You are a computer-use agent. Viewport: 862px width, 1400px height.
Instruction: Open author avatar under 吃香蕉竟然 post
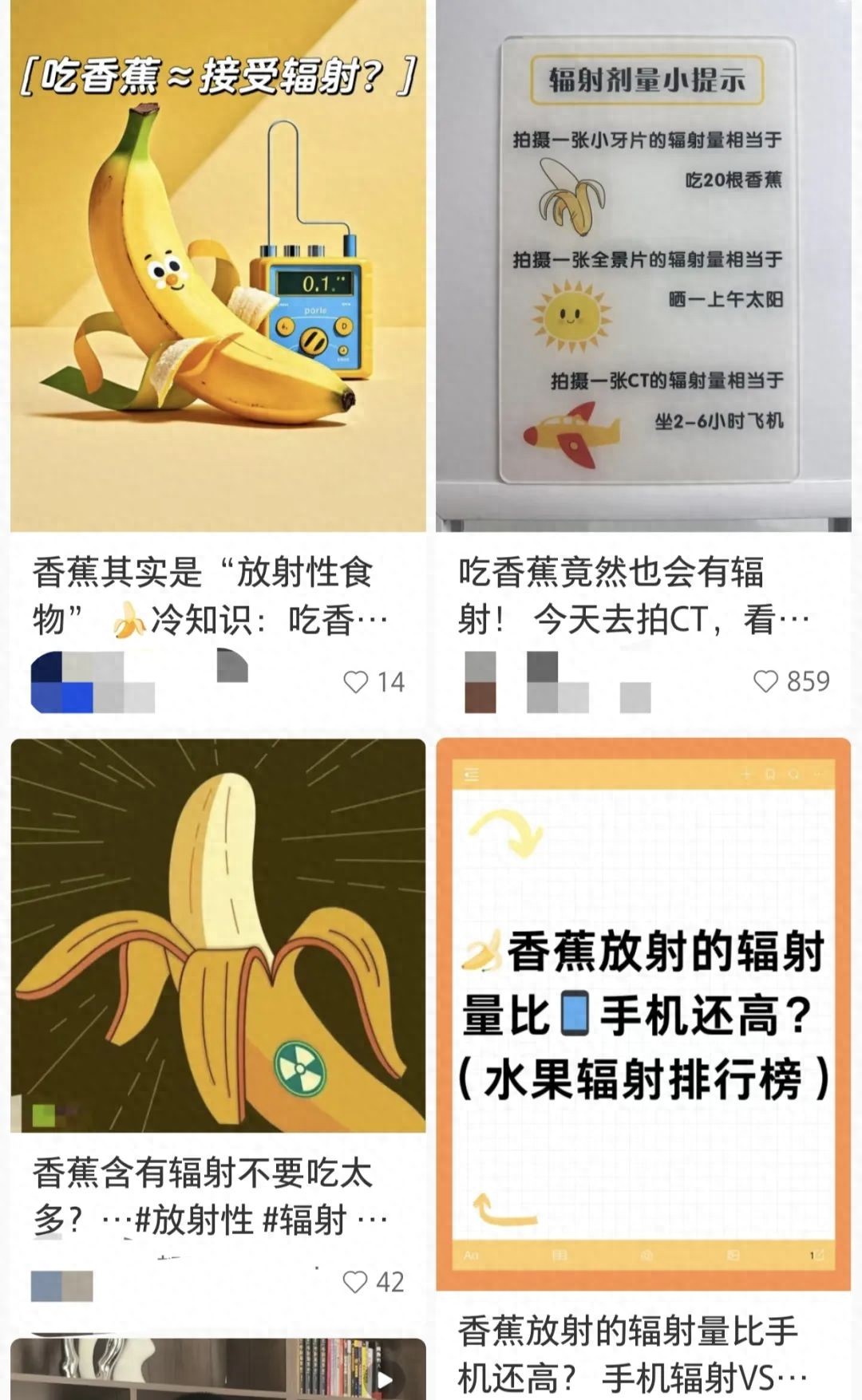coord(480,682)
